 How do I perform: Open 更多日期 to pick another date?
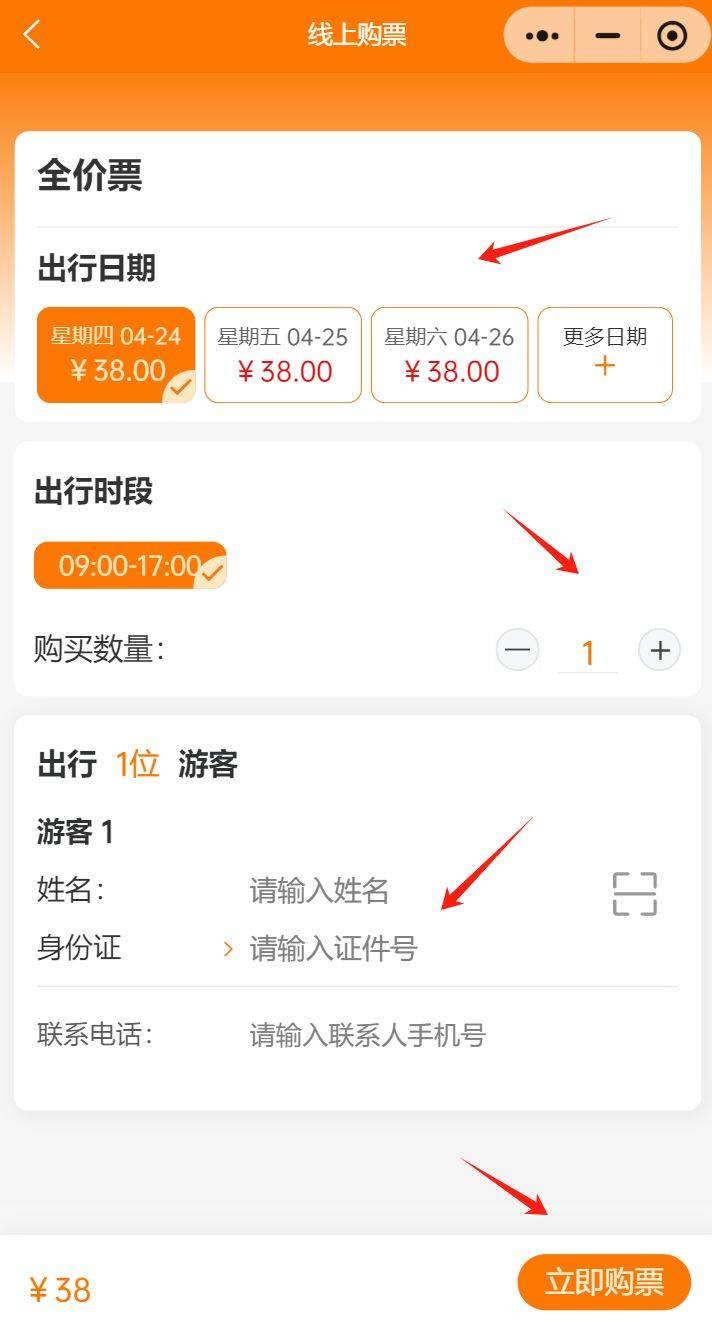click(x=605, y=355)
